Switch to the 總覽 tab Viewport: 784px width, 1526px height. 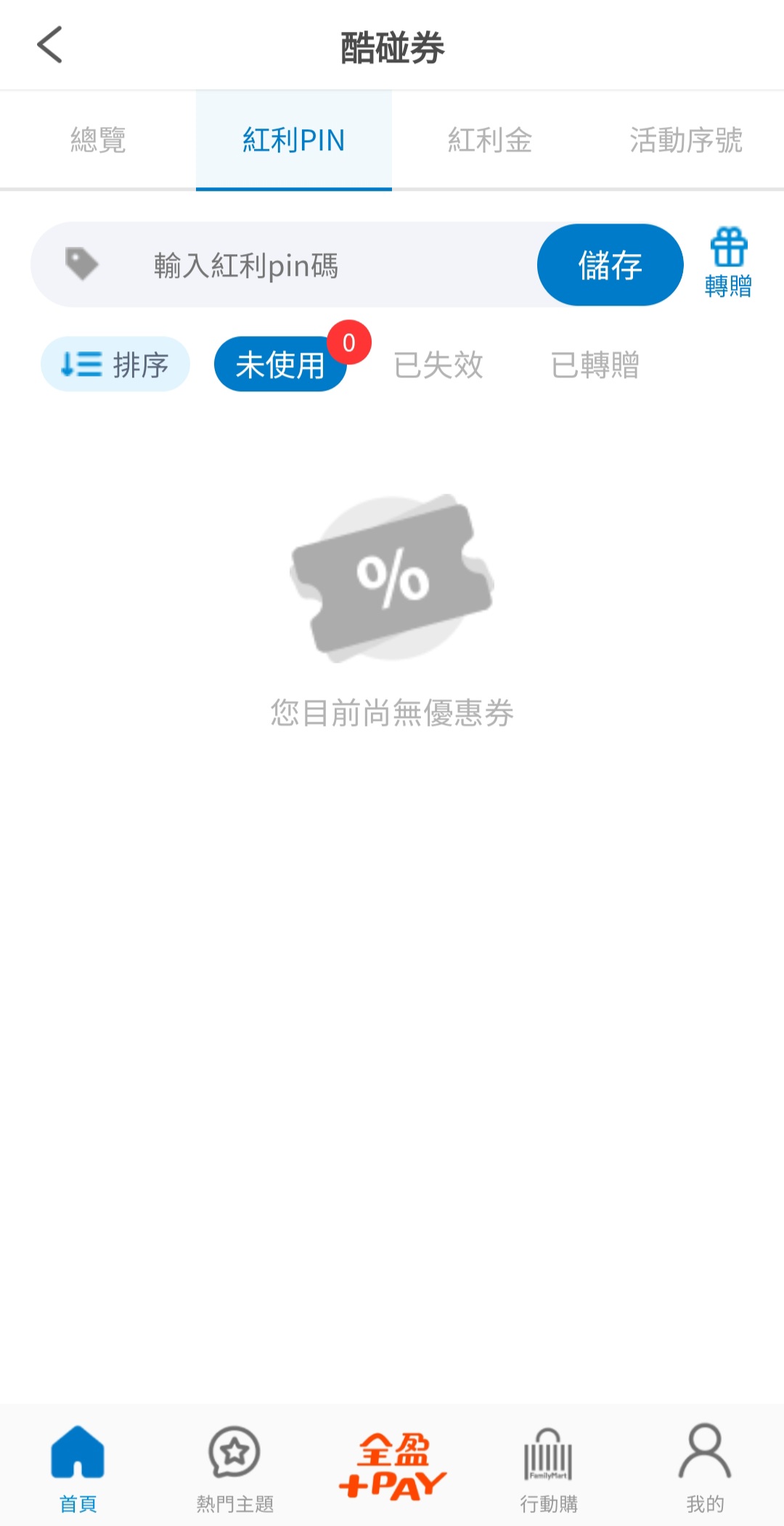[98, 140]
